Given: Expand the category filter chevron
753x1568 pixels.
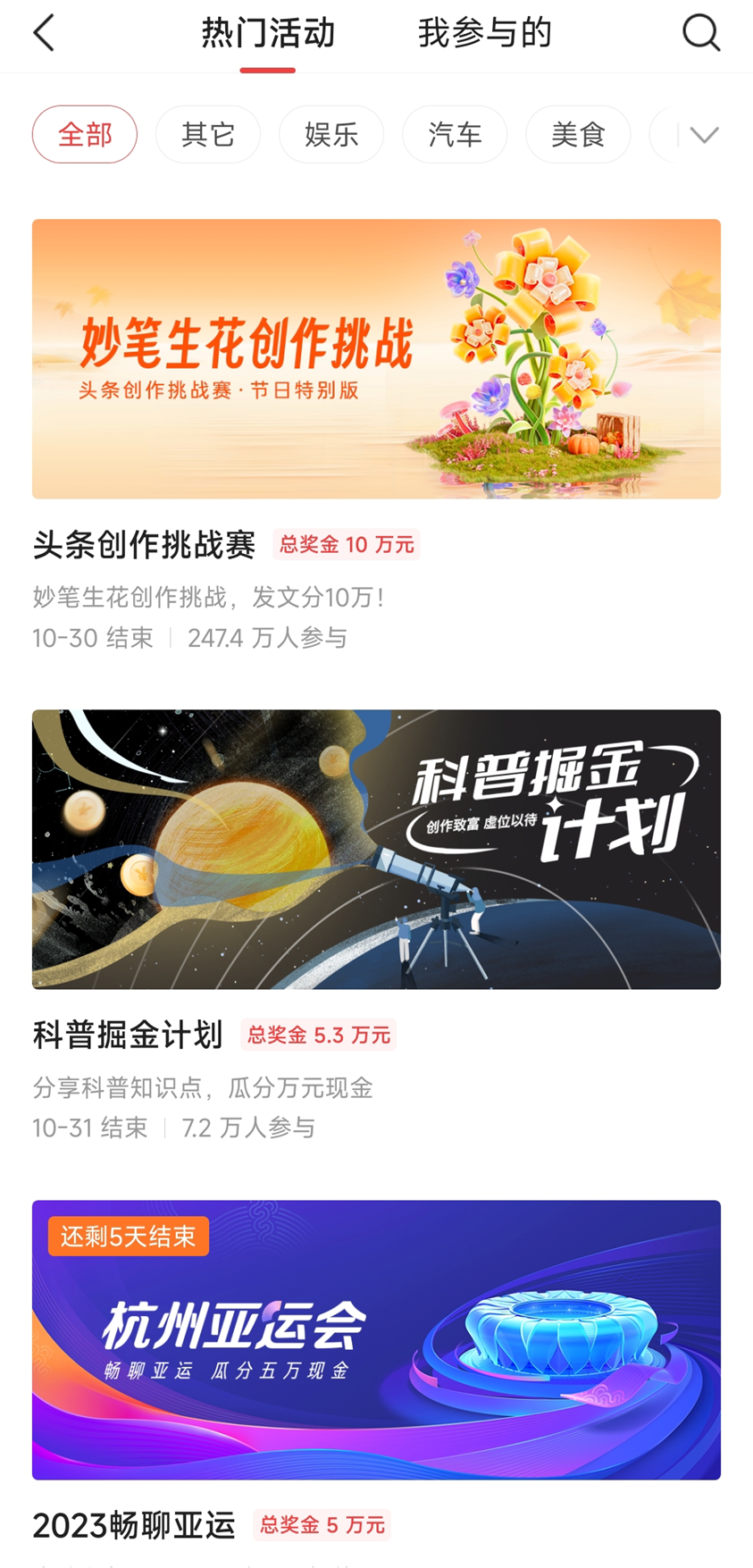Looking at the screenshot, I should 705,134.
